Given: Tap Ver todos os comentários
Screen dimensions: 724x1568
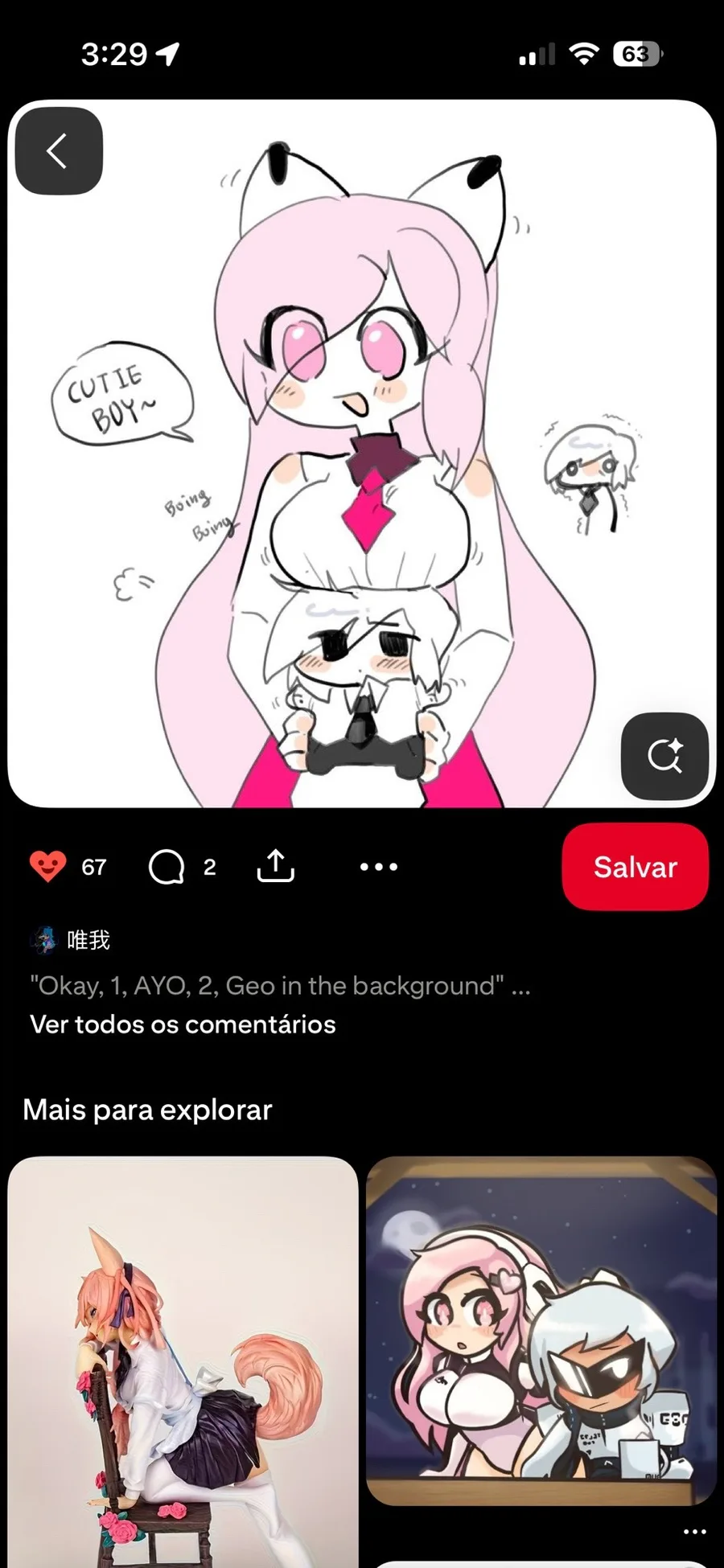Looking at the screenshot, I should point(183,1024).
